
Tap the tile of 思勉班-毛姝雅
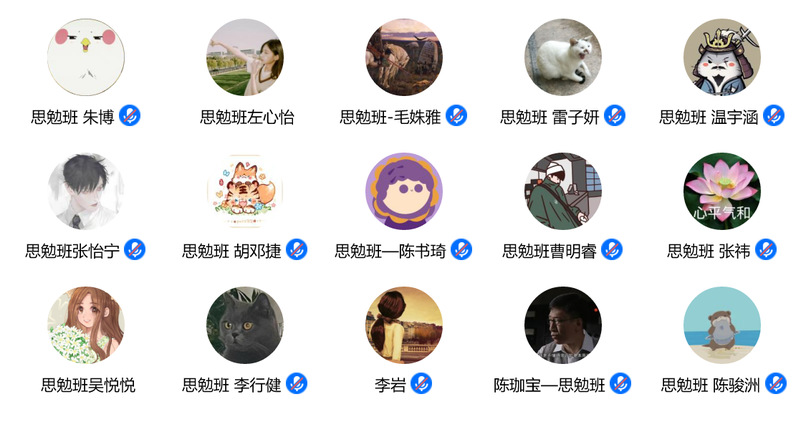pyautogui.click(x=404, y=58)
